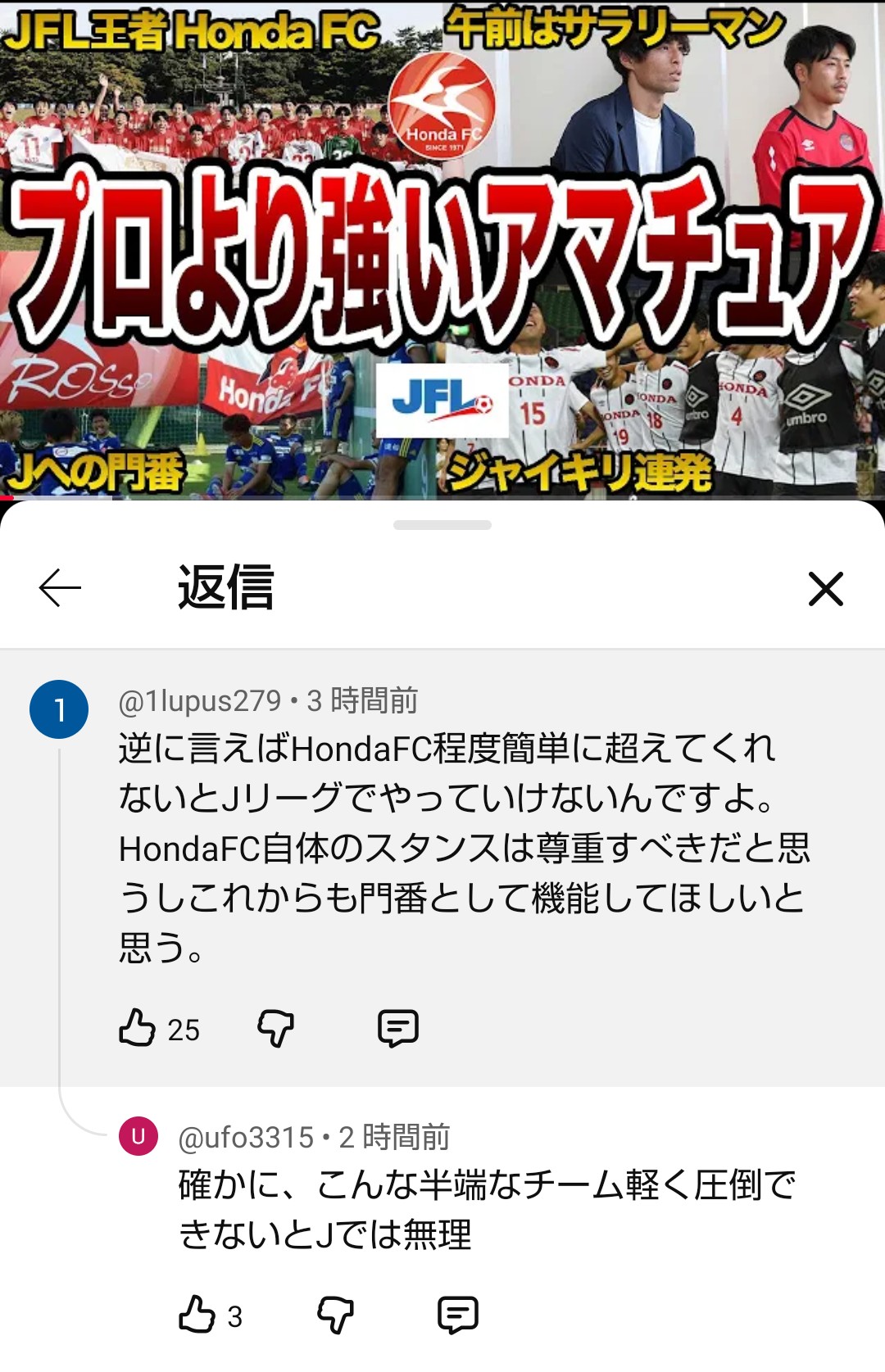Go back from the 返信 panel
This screenshot has width=885, height=1372.
60,588
